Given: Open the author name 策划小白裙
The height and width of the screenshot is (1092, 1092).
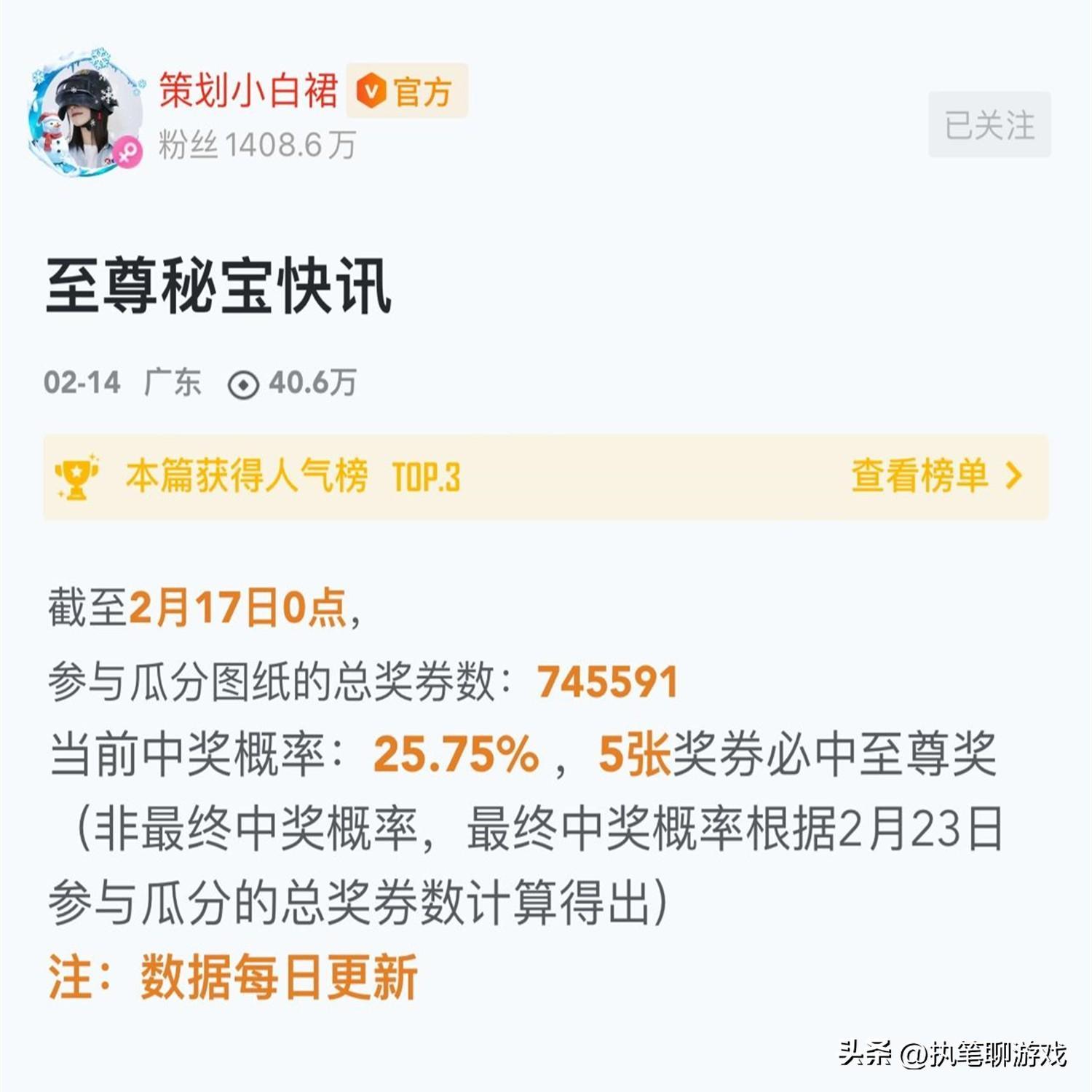Looking at the screenshot, I should 248,92.
